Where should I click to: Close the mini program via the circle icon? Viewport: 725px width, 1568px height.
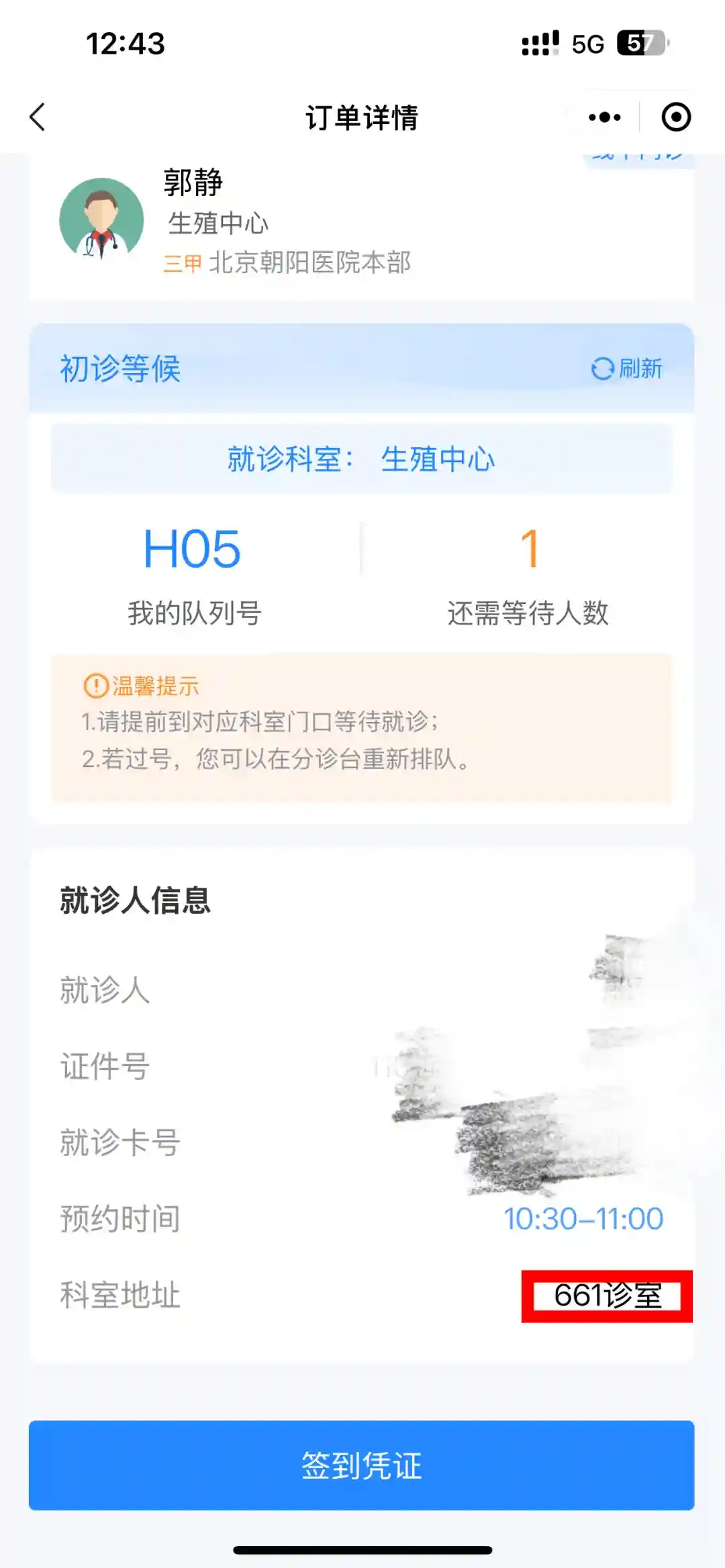pyautogui.click(x=675, y=117)
